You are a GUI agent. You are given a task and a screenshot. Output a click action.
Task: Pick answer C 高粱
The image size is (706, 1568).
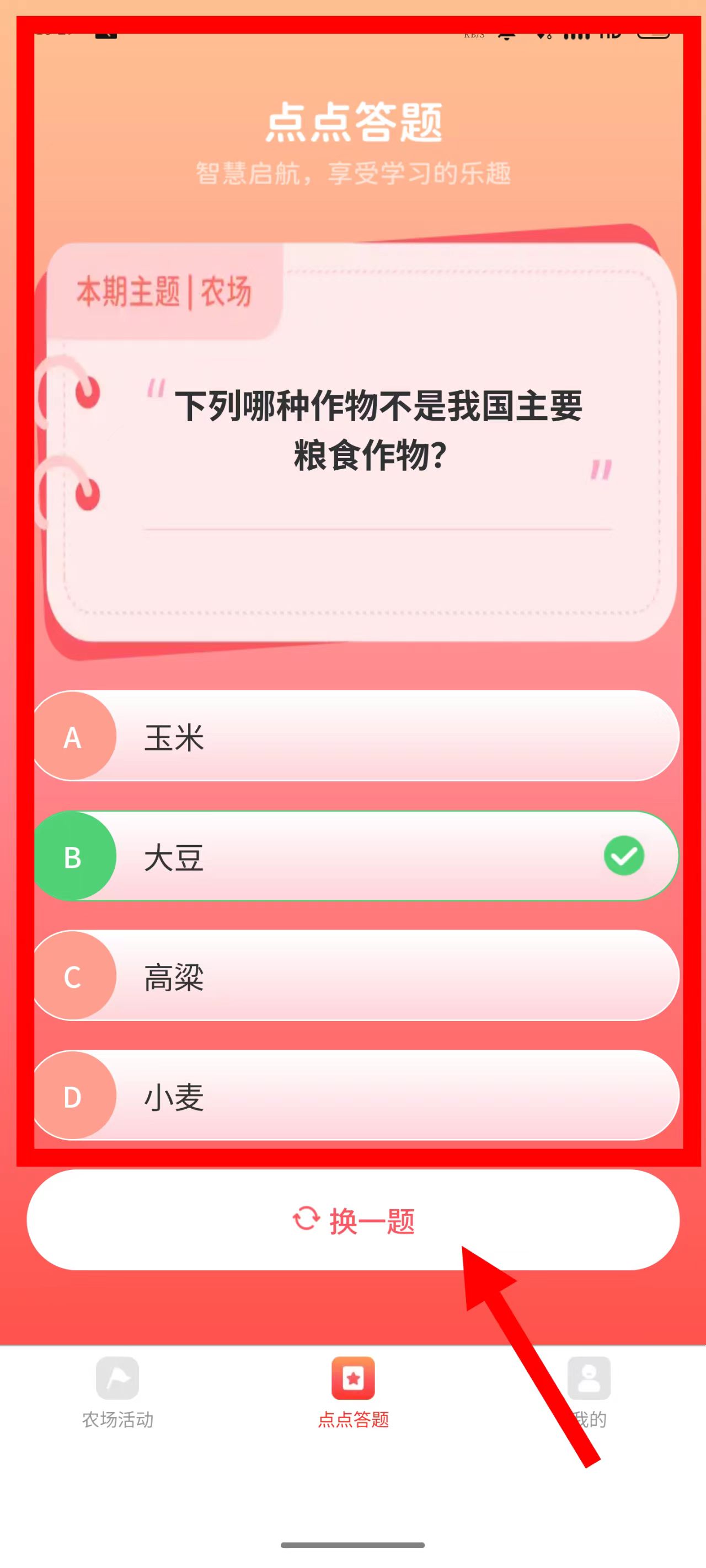pyautogui.click(x=356, y=975)
